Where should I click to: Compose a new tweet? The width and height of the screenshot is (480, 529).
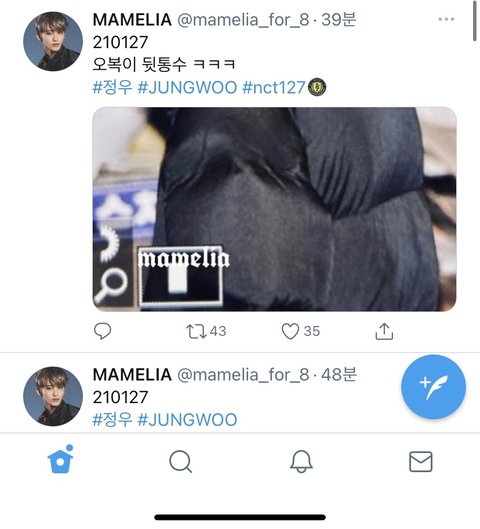click(x=433, y=387)
